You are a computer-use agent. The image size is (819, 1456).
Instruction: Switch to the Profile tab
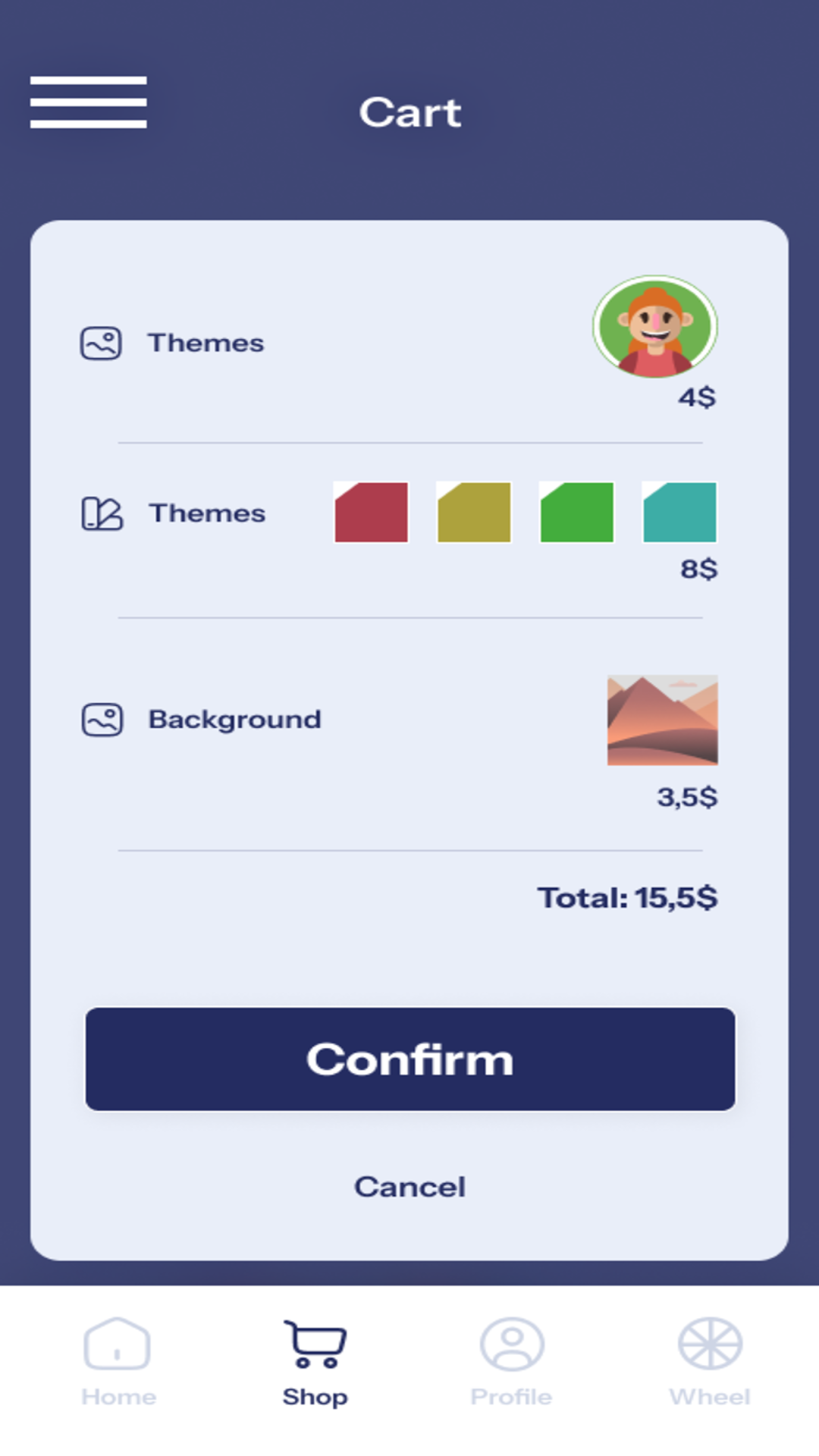[512, 1362]
